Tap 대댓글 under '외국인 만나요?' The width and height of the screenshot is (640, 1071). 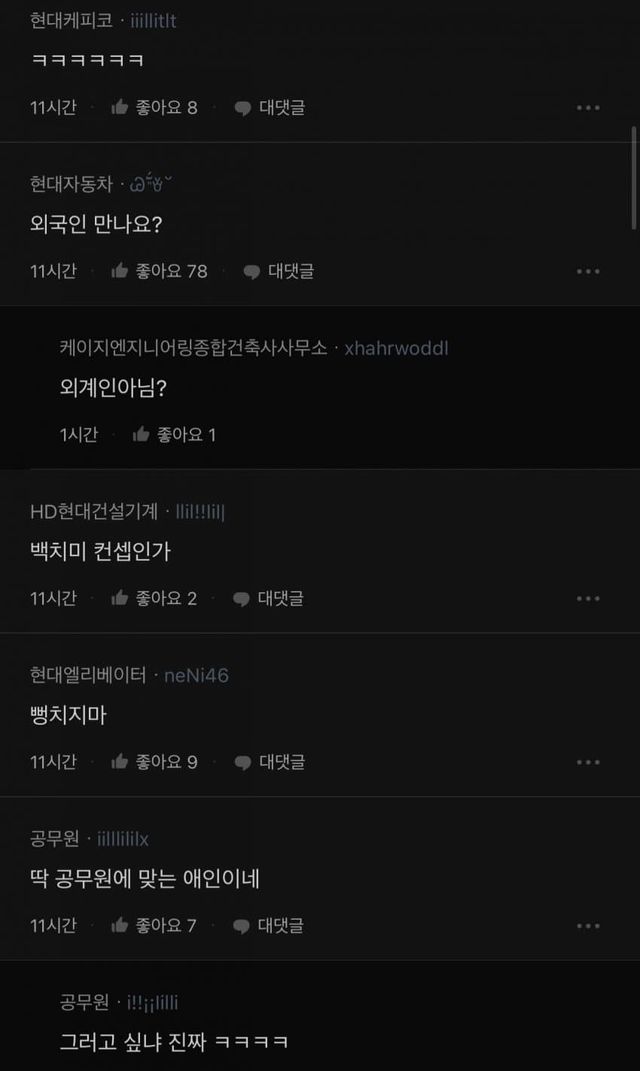[279, 271]
